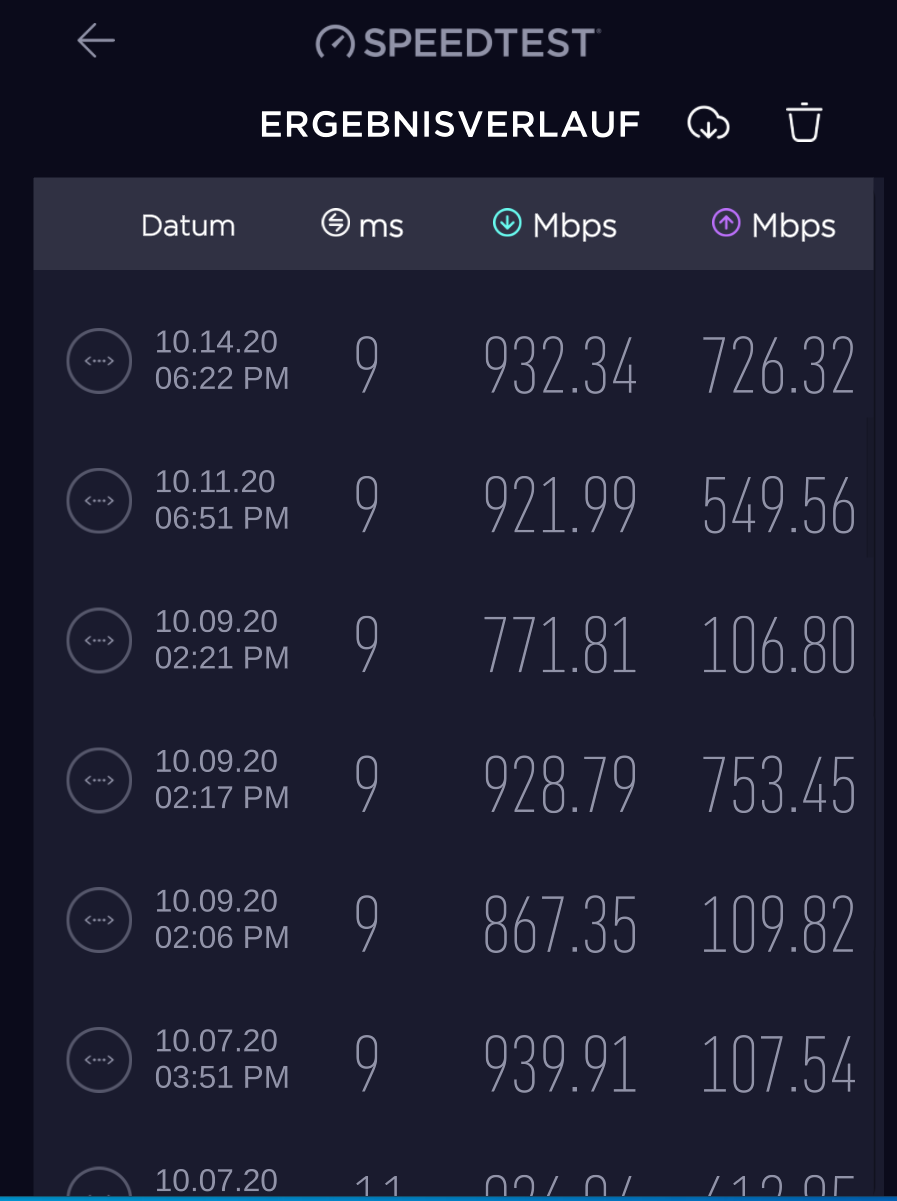Click the ERGEBNISVERLAUF heading

(450, 124)
